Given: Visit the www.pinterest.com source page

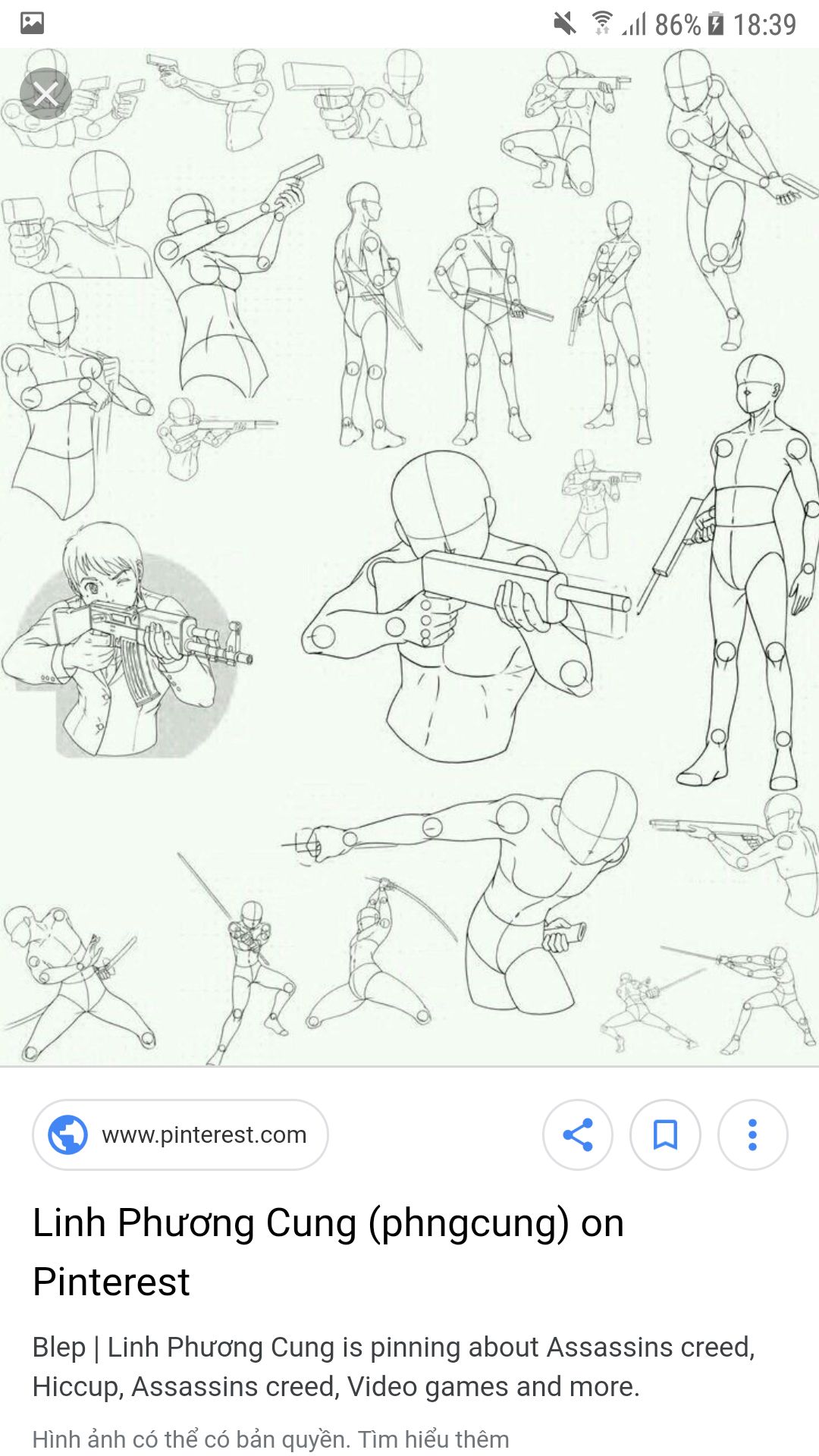Looking at the screenshot, I should tap(180, 1135).
